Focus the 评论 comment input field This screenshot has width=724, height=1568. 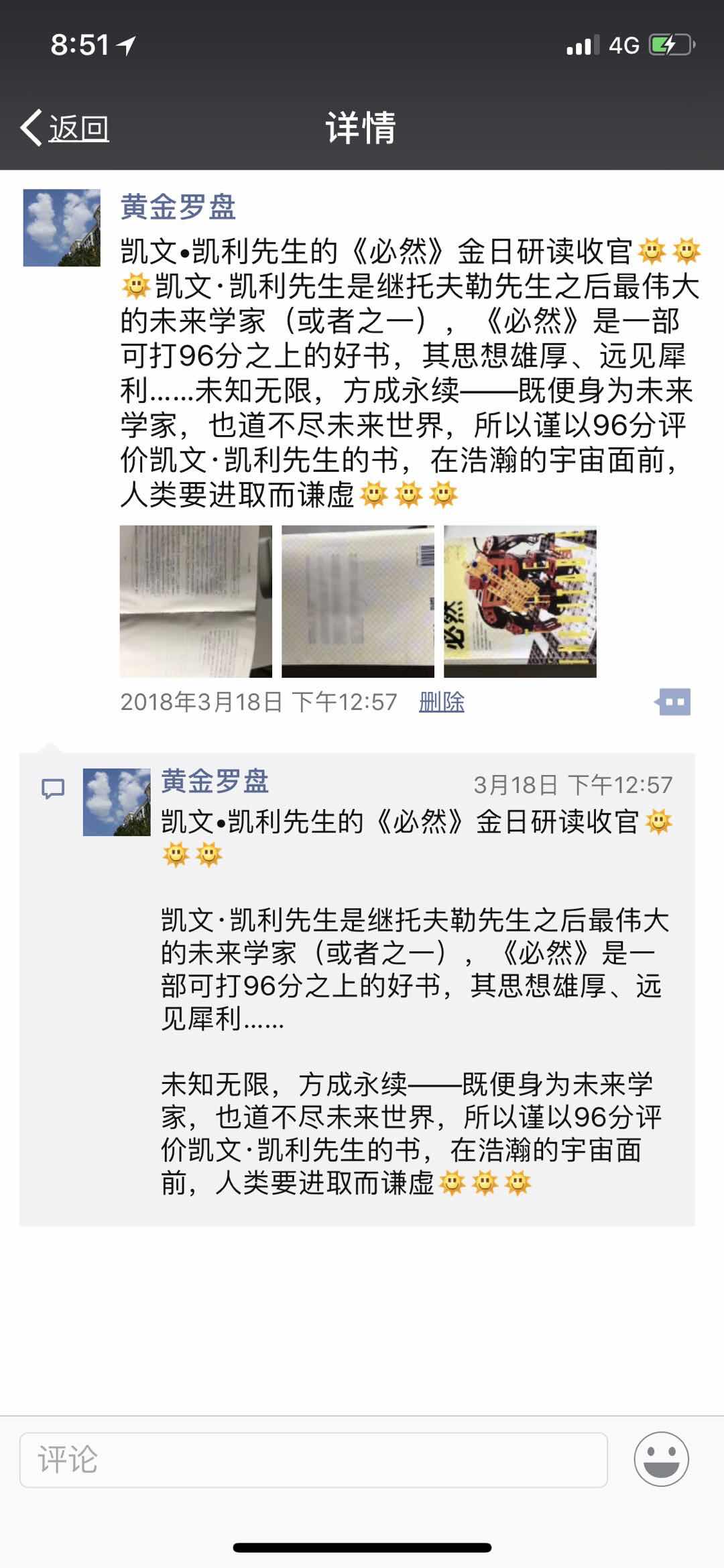coord(313,1459)
